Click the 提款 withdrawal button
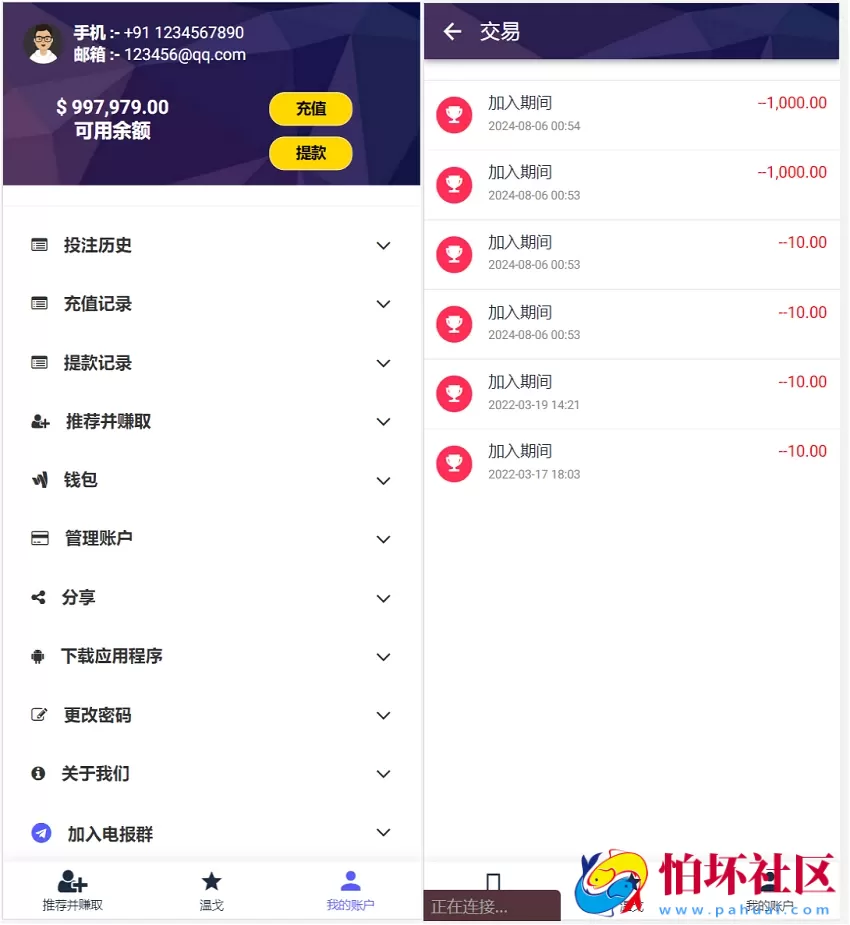Screen dimensions: 850x925 pos(310,153)
